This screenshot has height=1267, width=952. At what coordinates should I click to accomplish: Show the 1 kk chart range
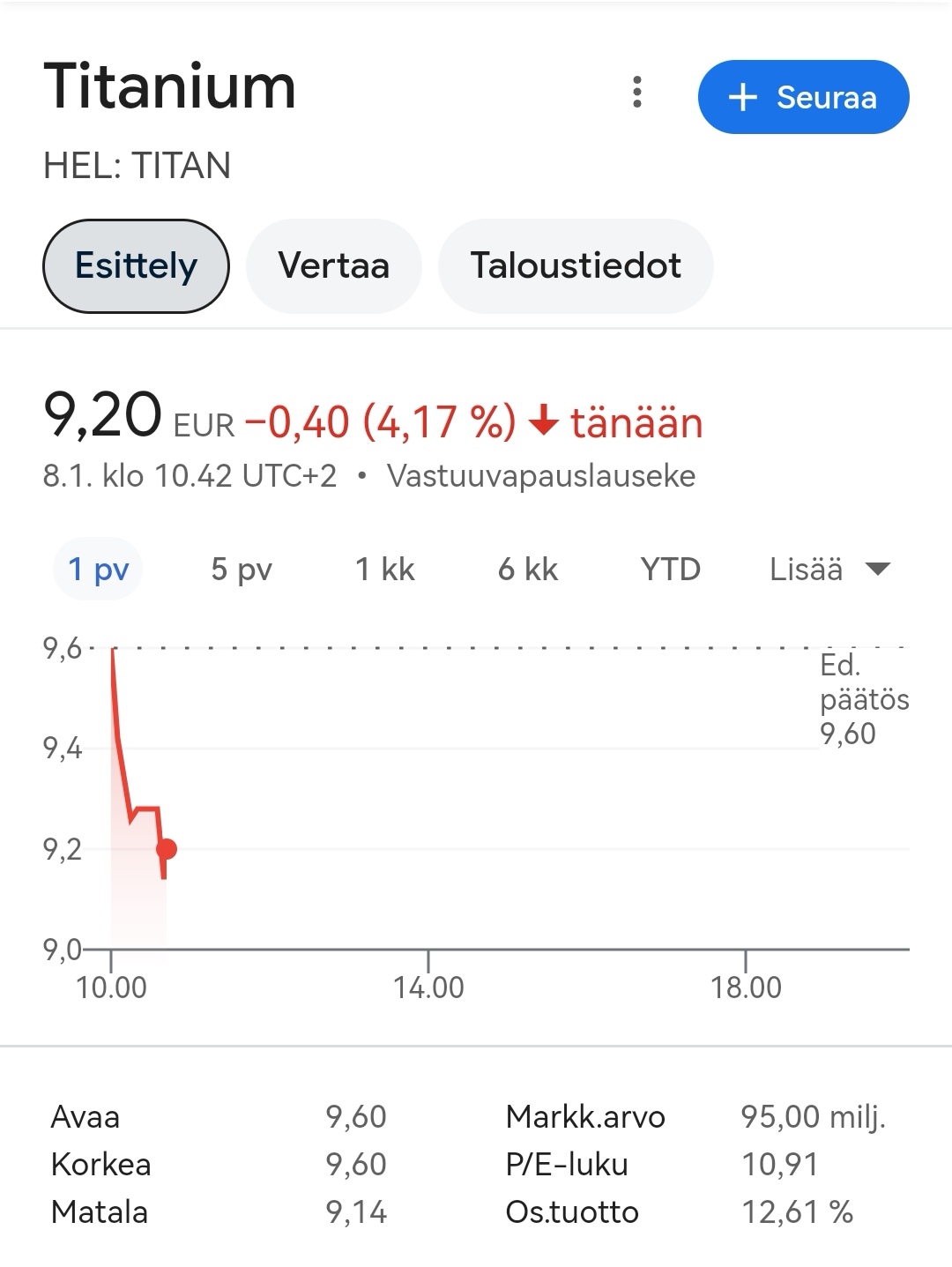click(x=384, y=570)
